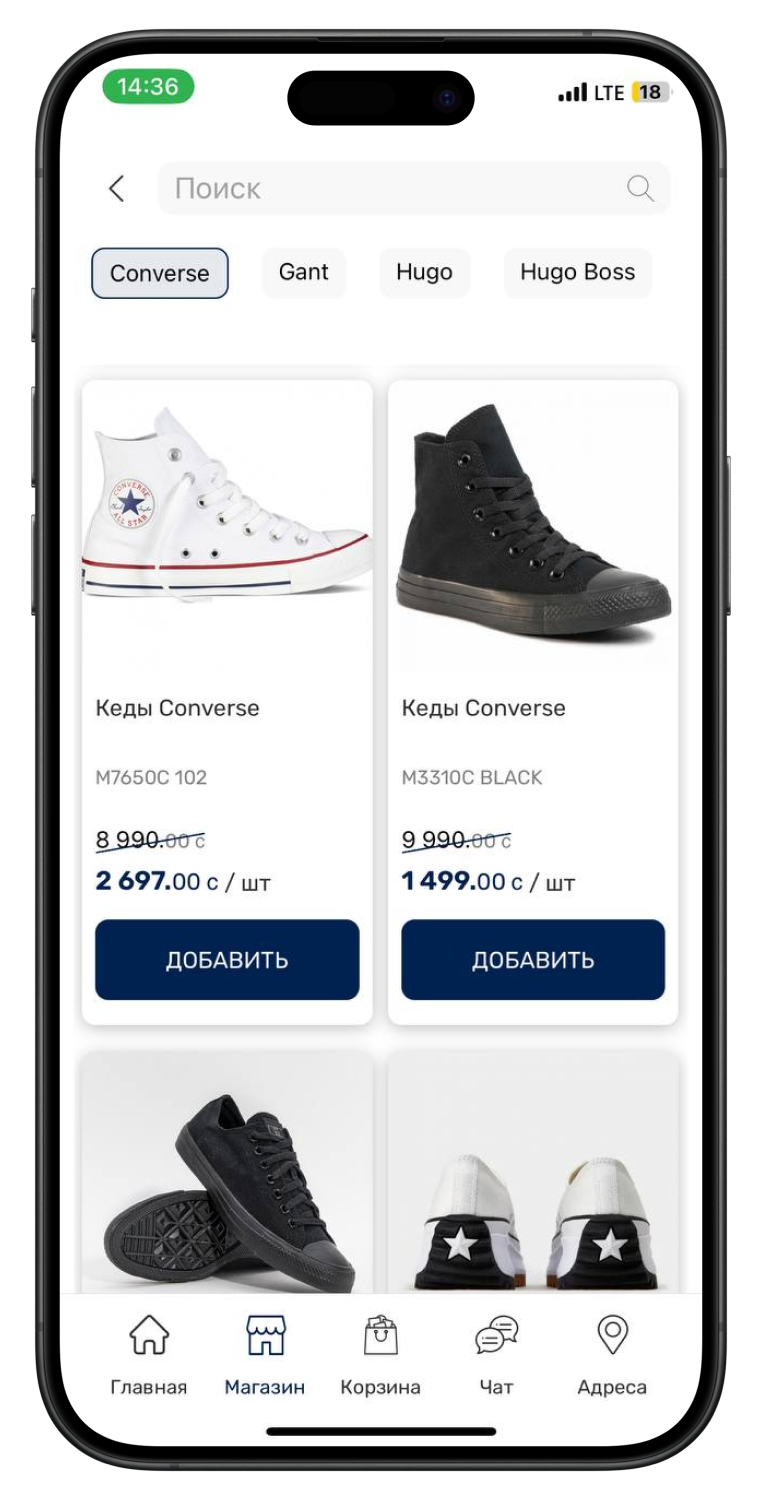The image size is (762, 1500).
Task: Open the Корзина tab
Action: (x=380, y=1354)
